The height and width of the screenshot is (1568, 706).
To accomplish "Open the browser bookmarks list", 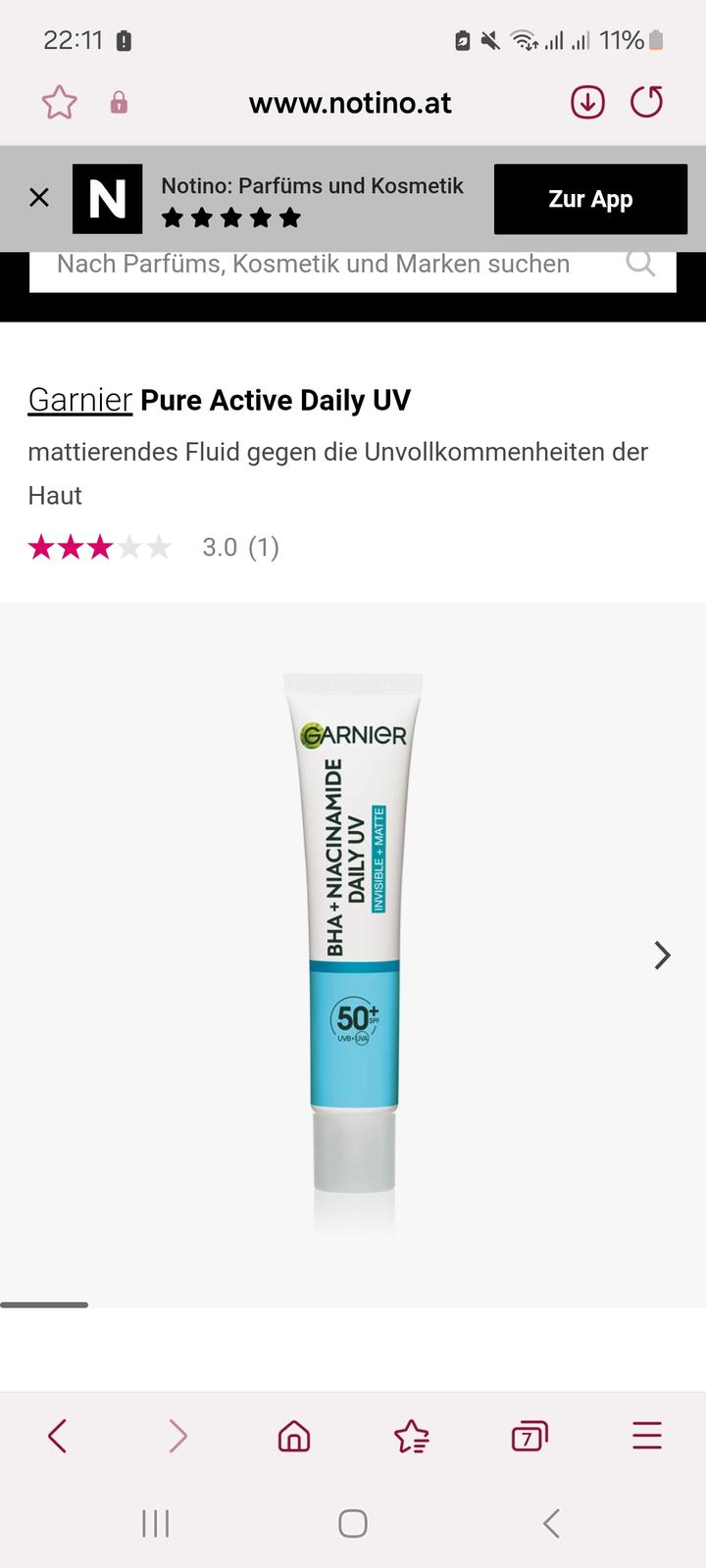I will [x=412, y=1437].
